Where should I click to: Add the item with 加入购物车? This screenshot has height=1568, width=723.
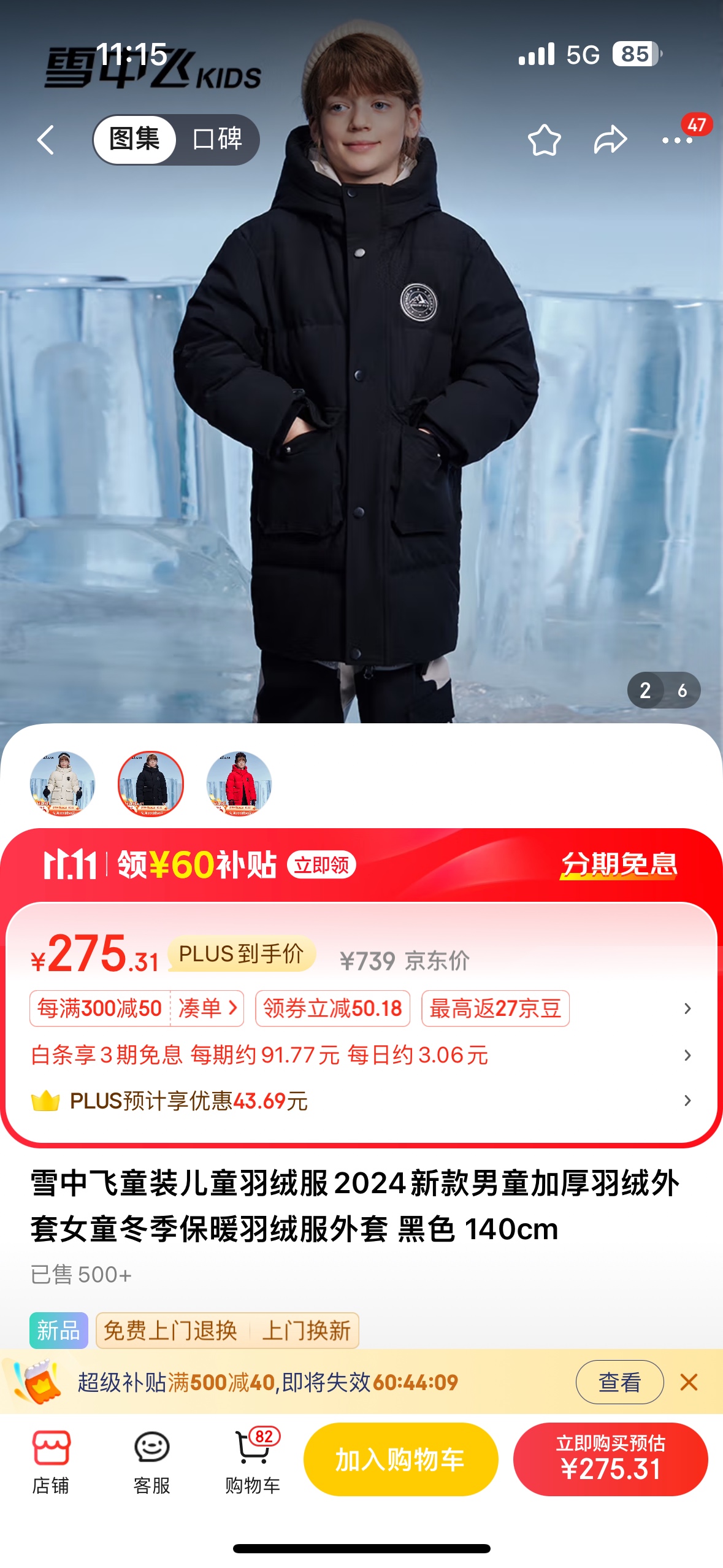400,1459
